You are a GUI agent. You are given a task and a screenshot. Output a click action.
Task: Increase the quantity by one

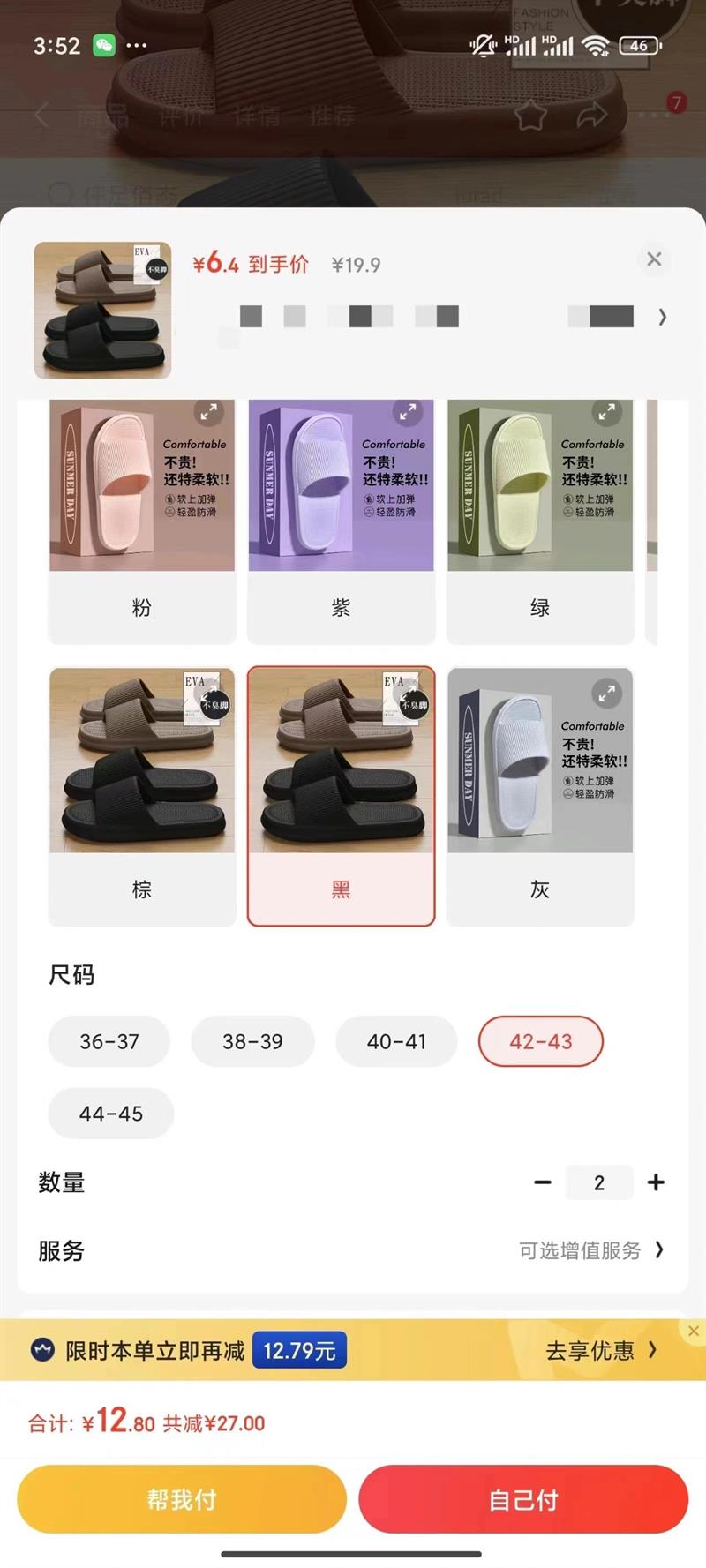[656, 1182]
